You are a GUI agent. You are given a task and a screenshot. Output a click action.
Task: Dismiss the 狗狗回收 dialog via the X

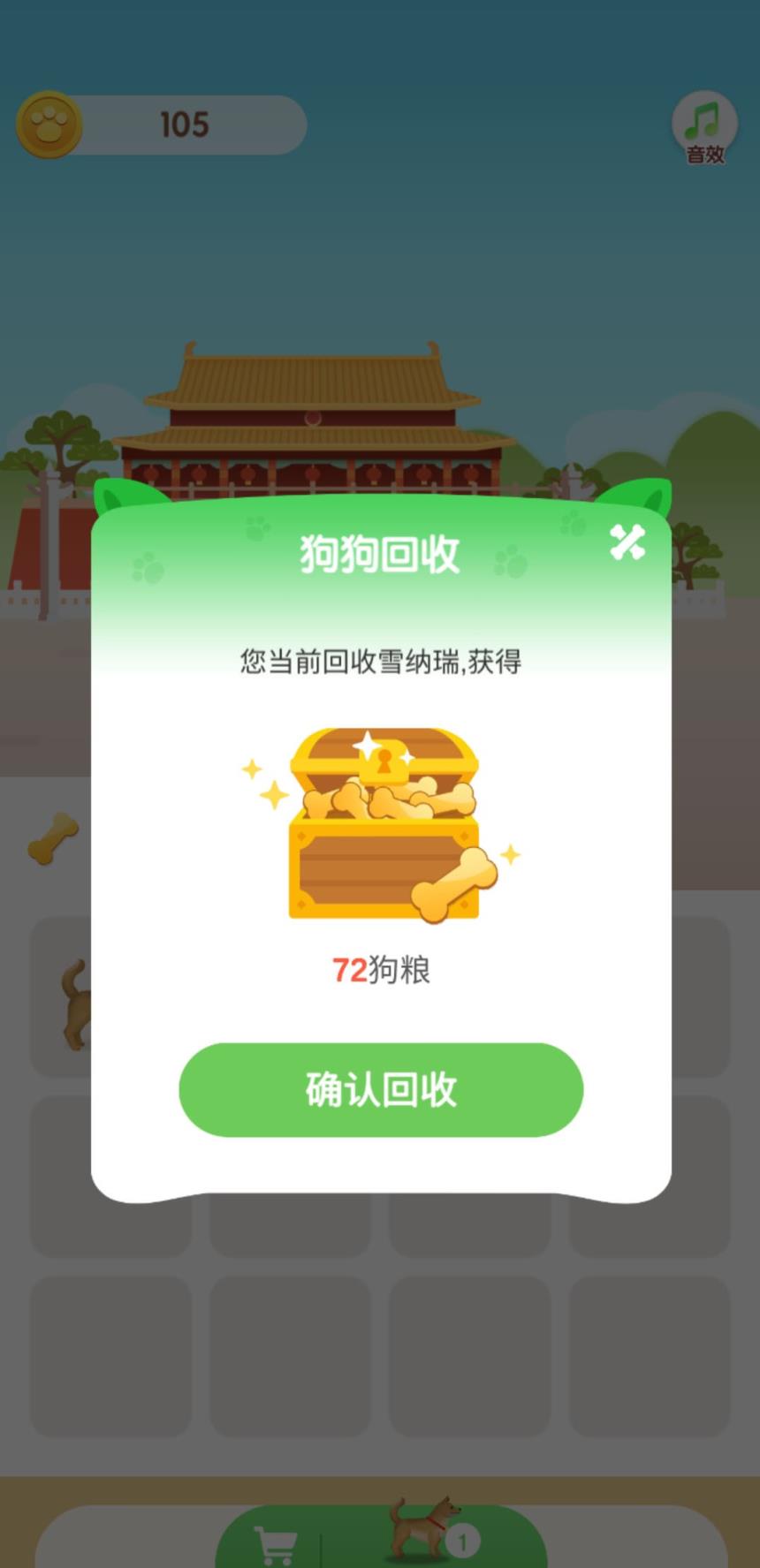pyautogui.click(x=628, y=542)
